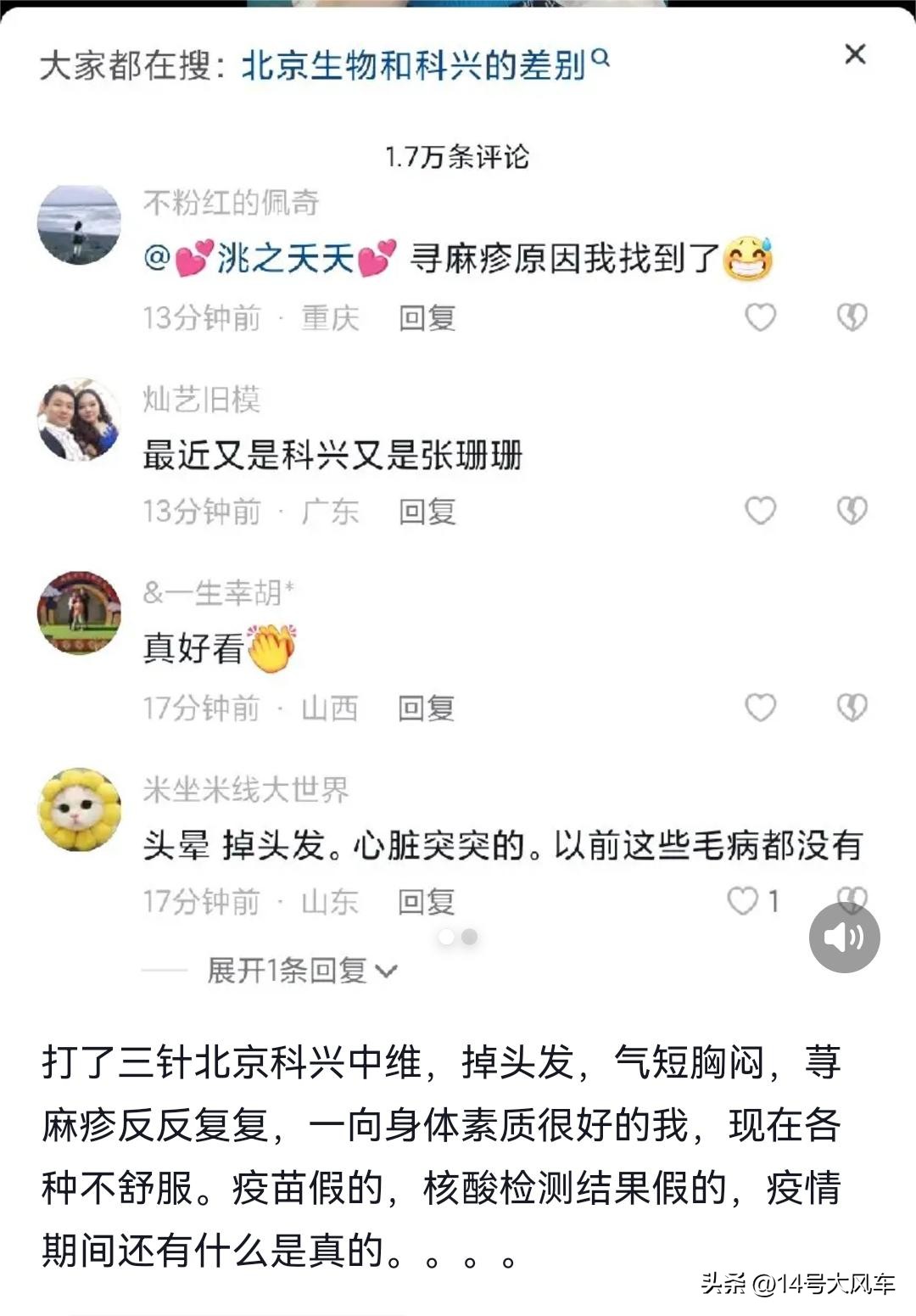This screenshot has height=1316, width=916.
Task: Like 灿艺旧模's comment about 科兴
Action: point(762,510)
